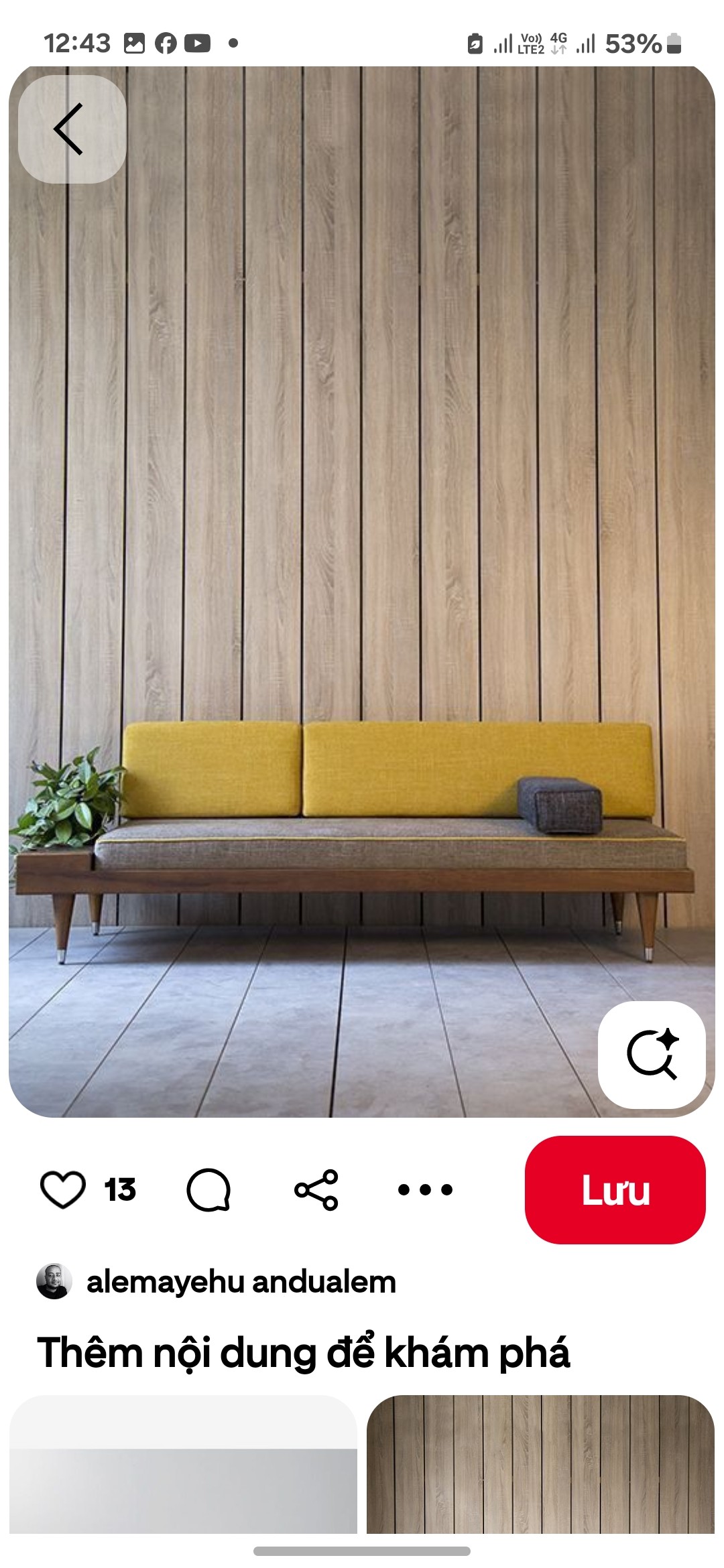Save the pin with Lưu button
Screen dimensions: 724x1568
[615, 1189]
